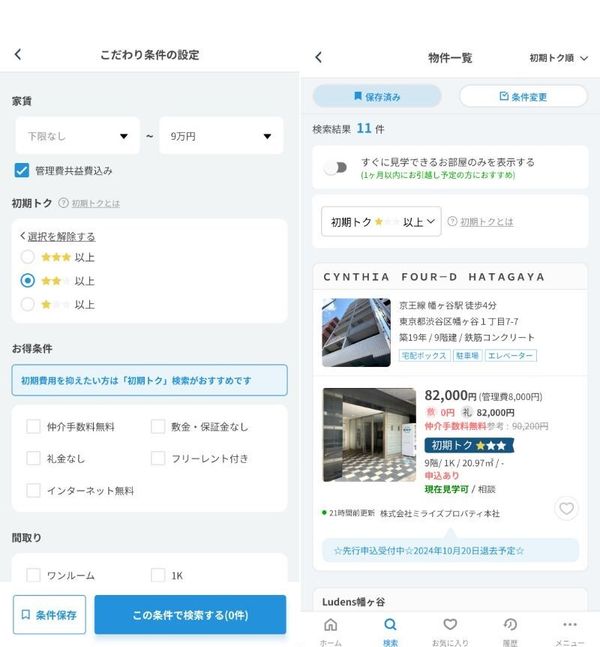Open the メニュー tab
The image size is (600, 647).
(569, 631)
